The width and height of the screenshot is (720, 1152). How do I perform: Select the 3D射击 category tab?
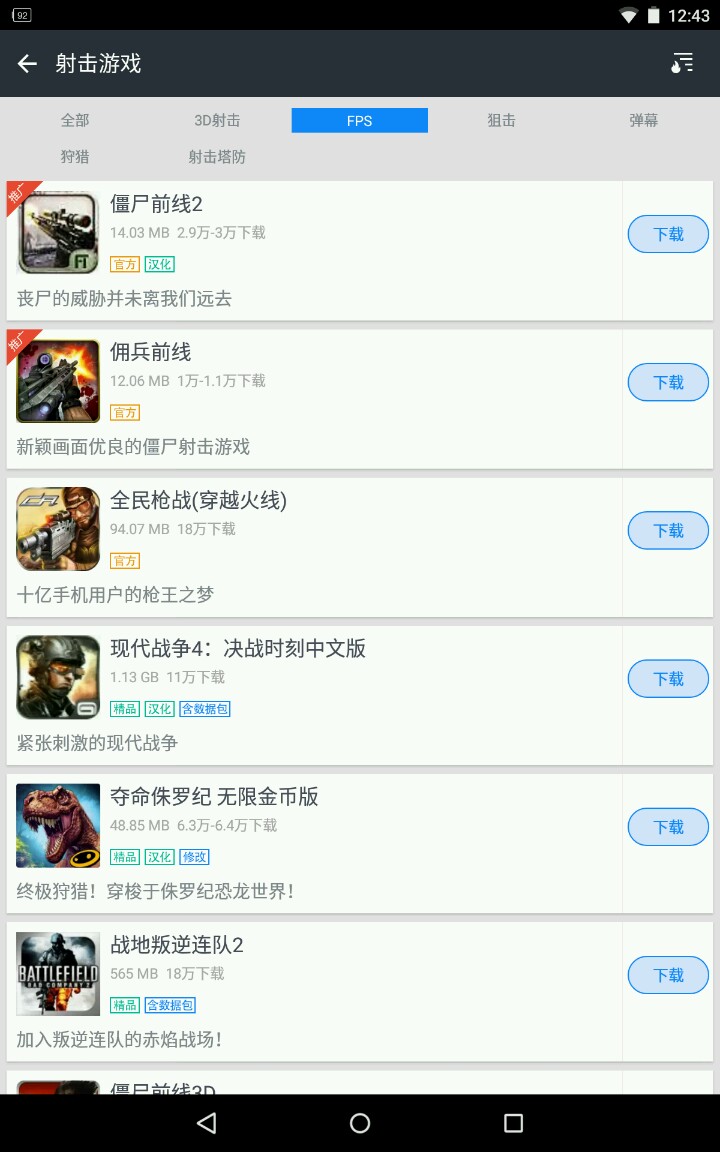click(x=217, y=120)
